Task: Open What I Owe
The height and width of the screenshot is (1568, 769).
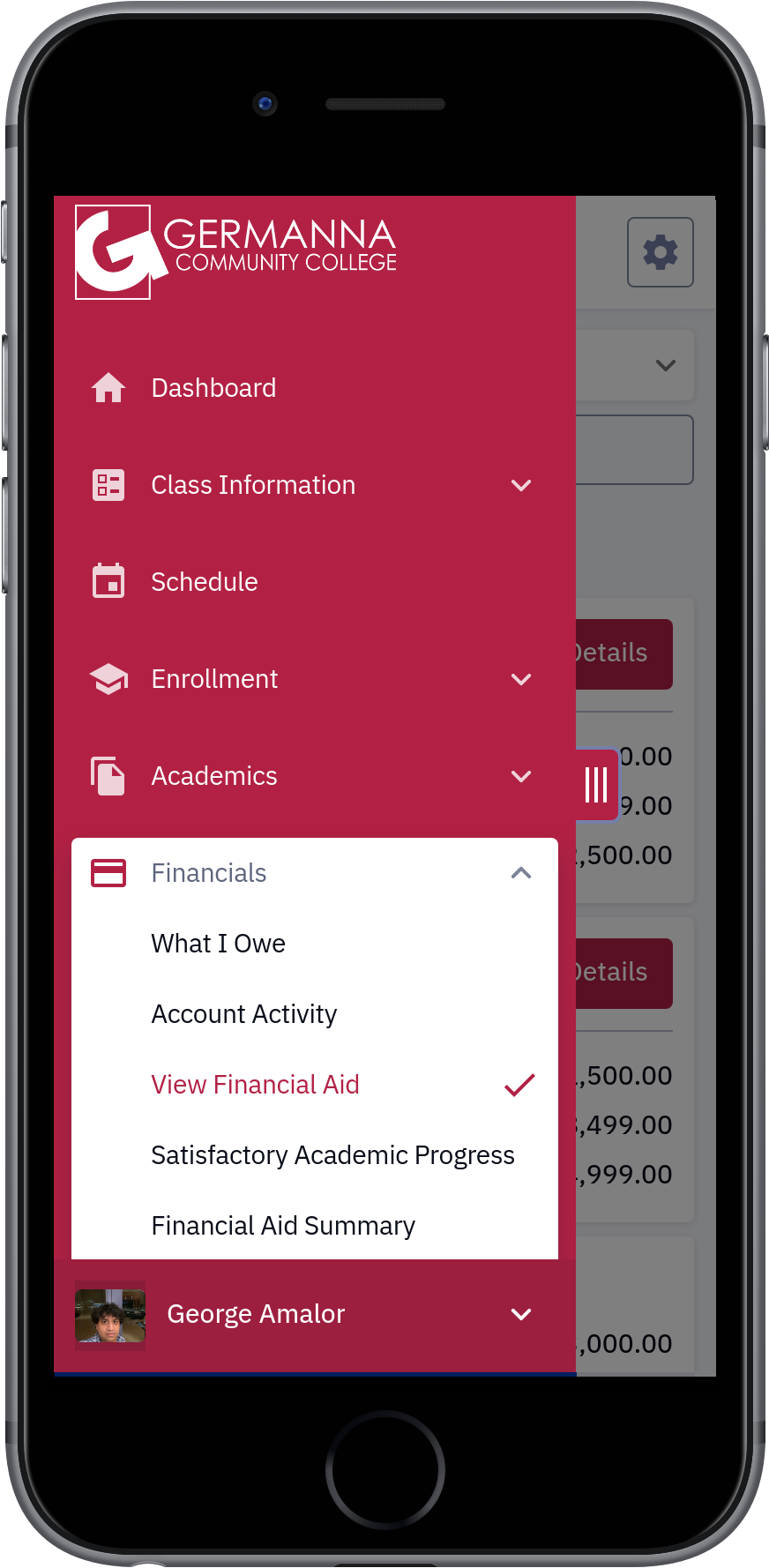Action: pos(315,944)
